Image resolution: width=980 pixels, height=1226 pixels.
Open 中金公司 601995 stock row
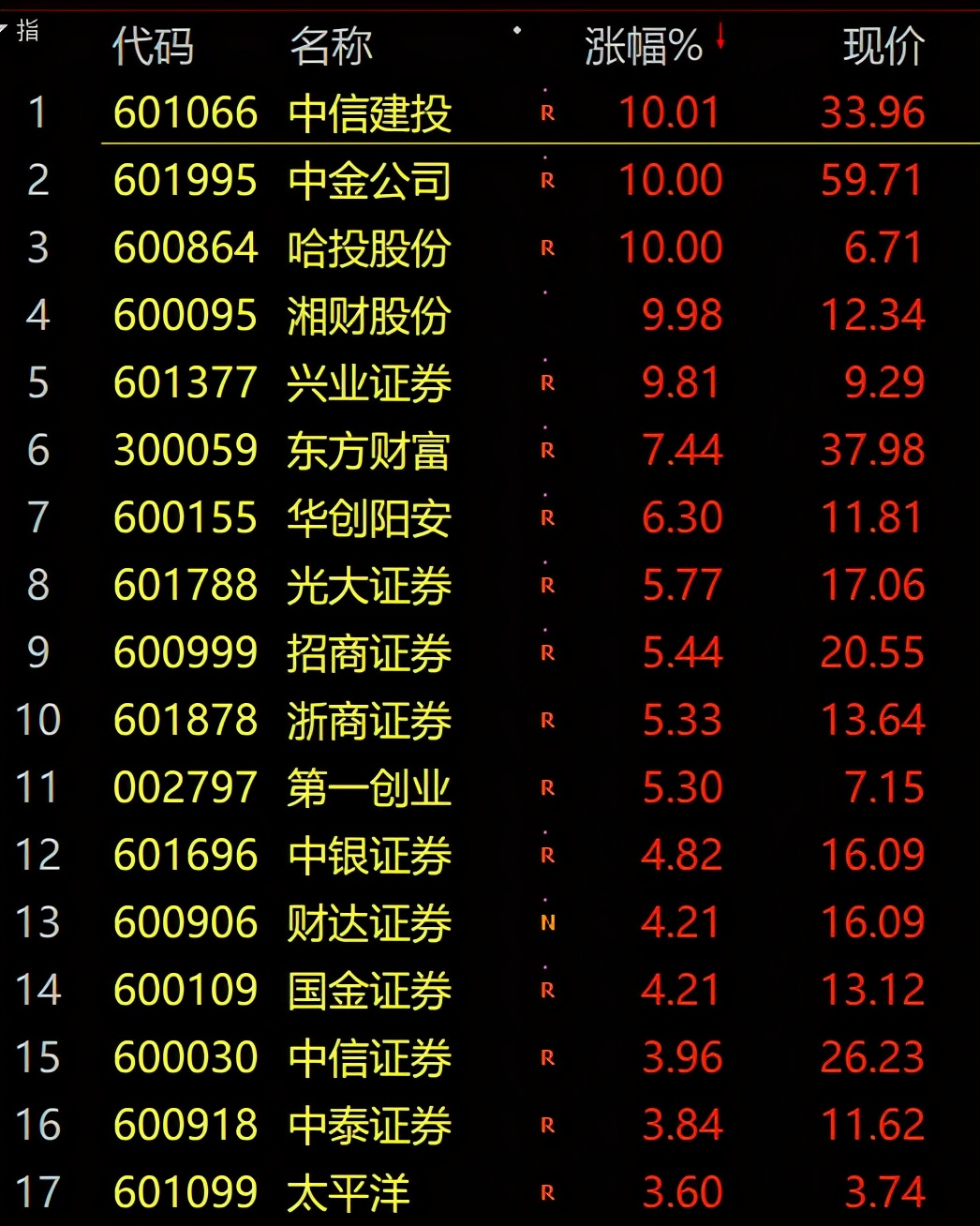tap(369, 181)
